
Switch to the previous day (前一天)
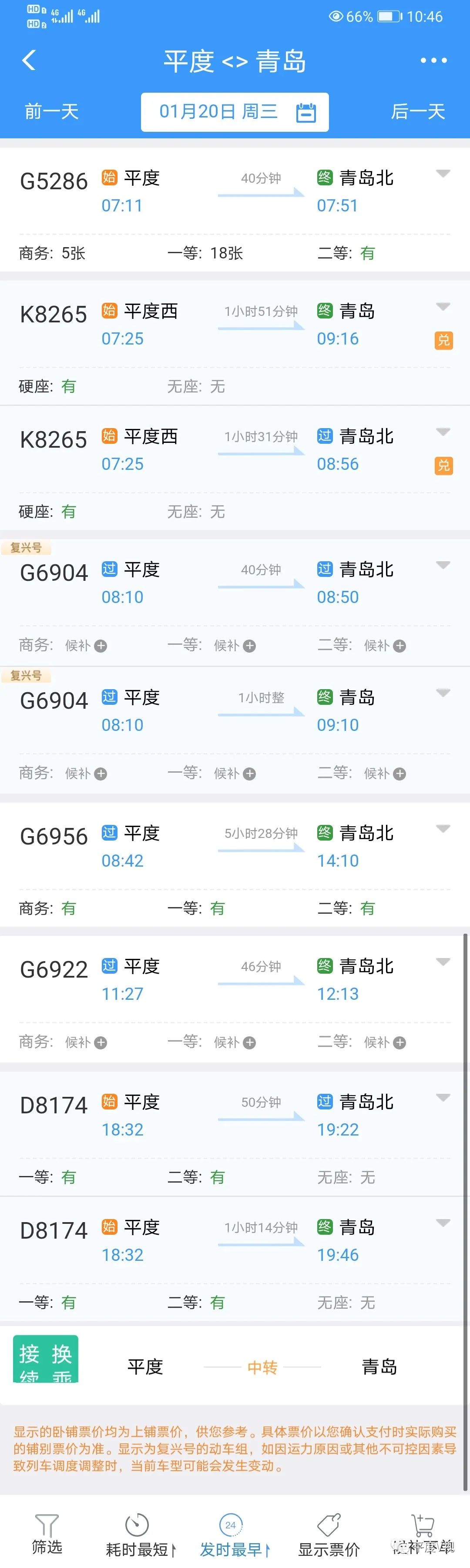[x=52, y=111]
